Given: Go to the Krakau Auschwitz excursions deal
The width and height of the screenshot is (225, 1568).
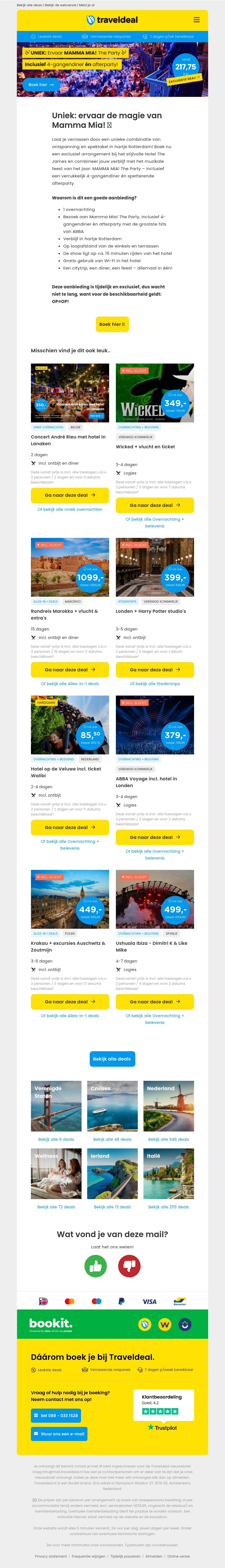Looking at the screenshot, I should [70, 1001].
